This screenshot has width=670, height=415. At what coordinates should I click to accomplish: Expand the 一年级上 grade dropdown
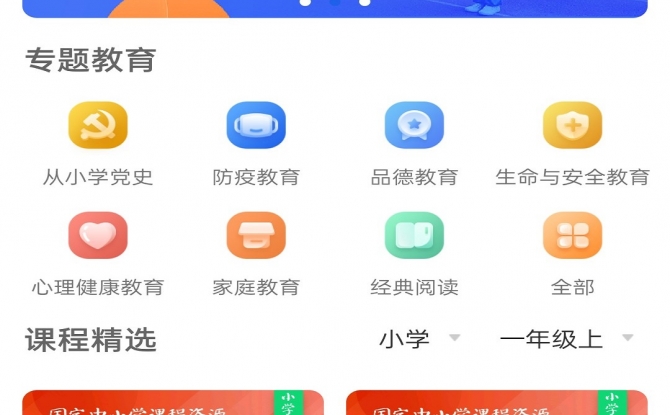(566, 339)
